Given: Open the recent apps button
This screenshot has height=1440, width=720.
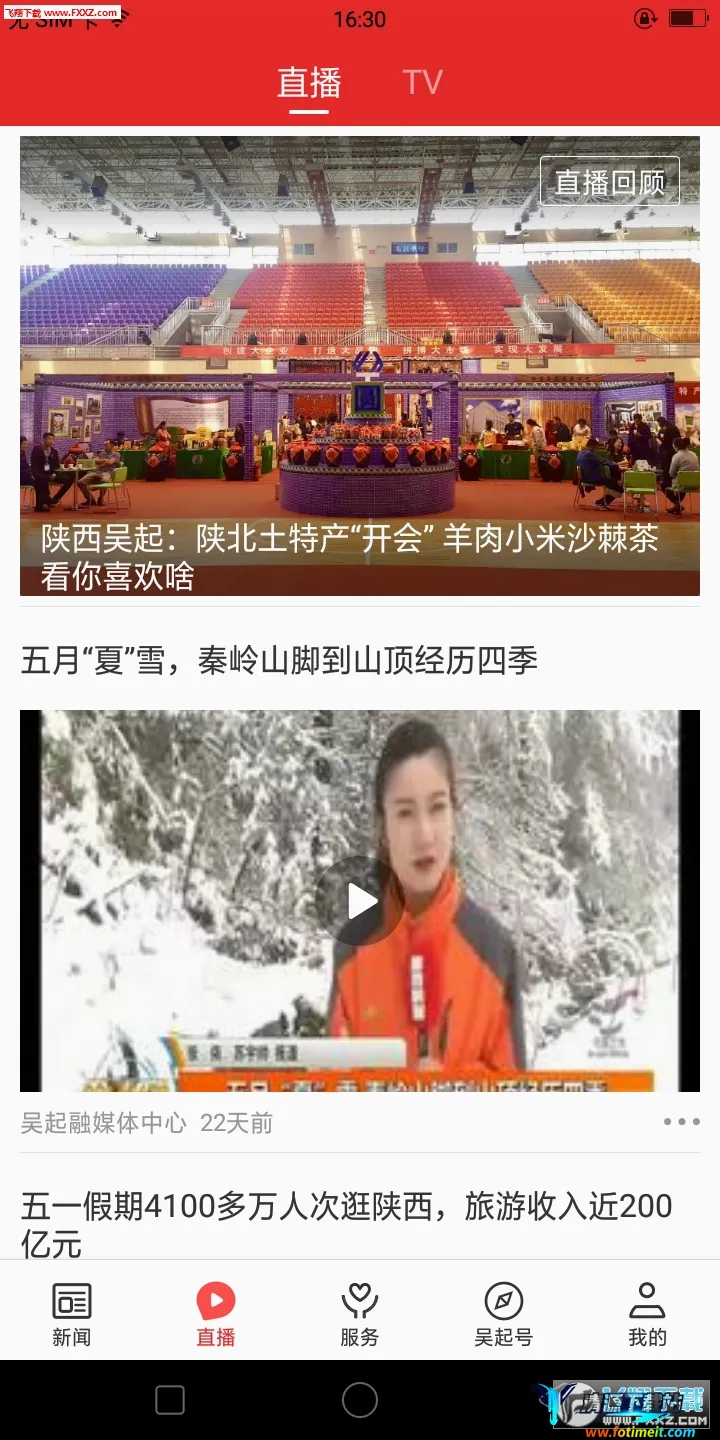Looking at the screenshot, I should (x=170, y=1400).
